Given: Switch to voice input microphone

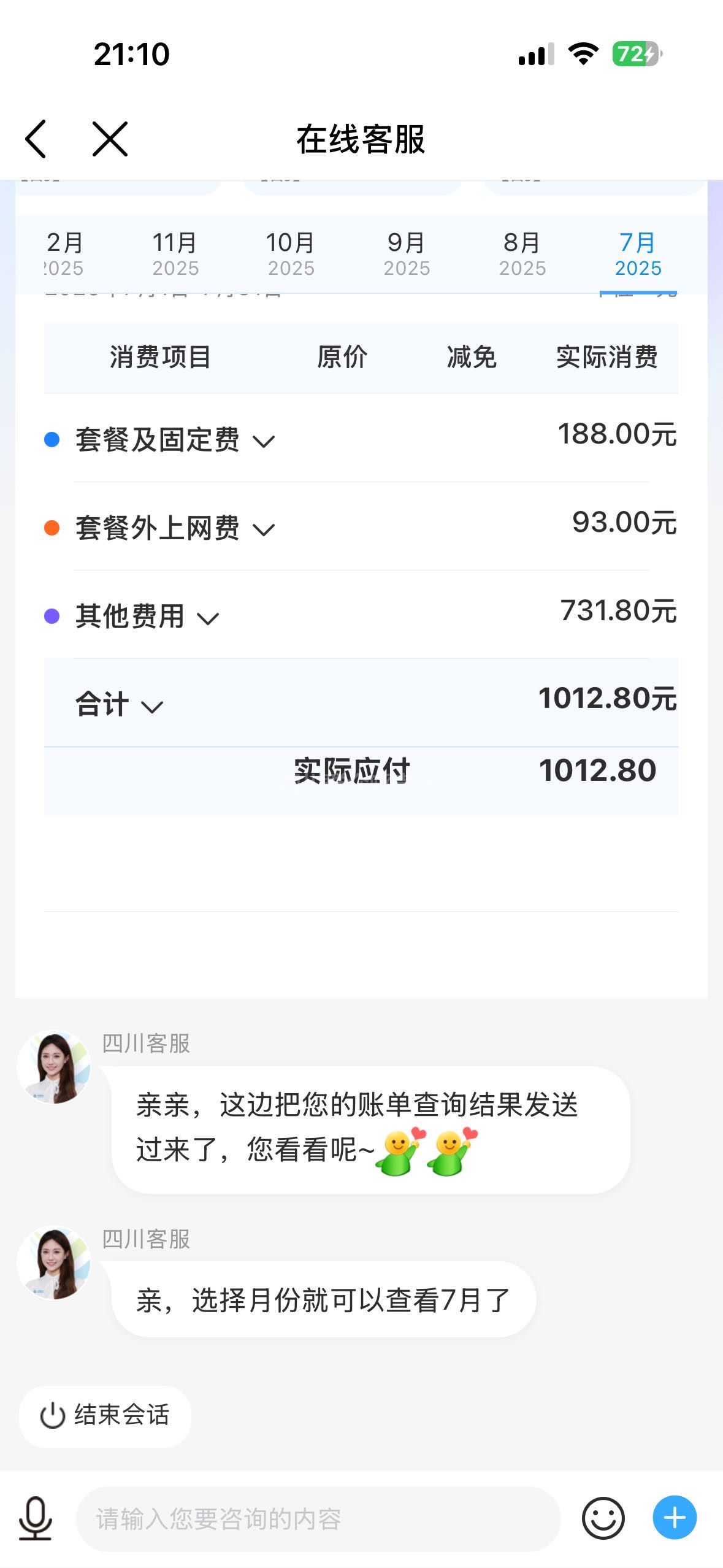Looking at the screenshot, I should coord(36,1519).
